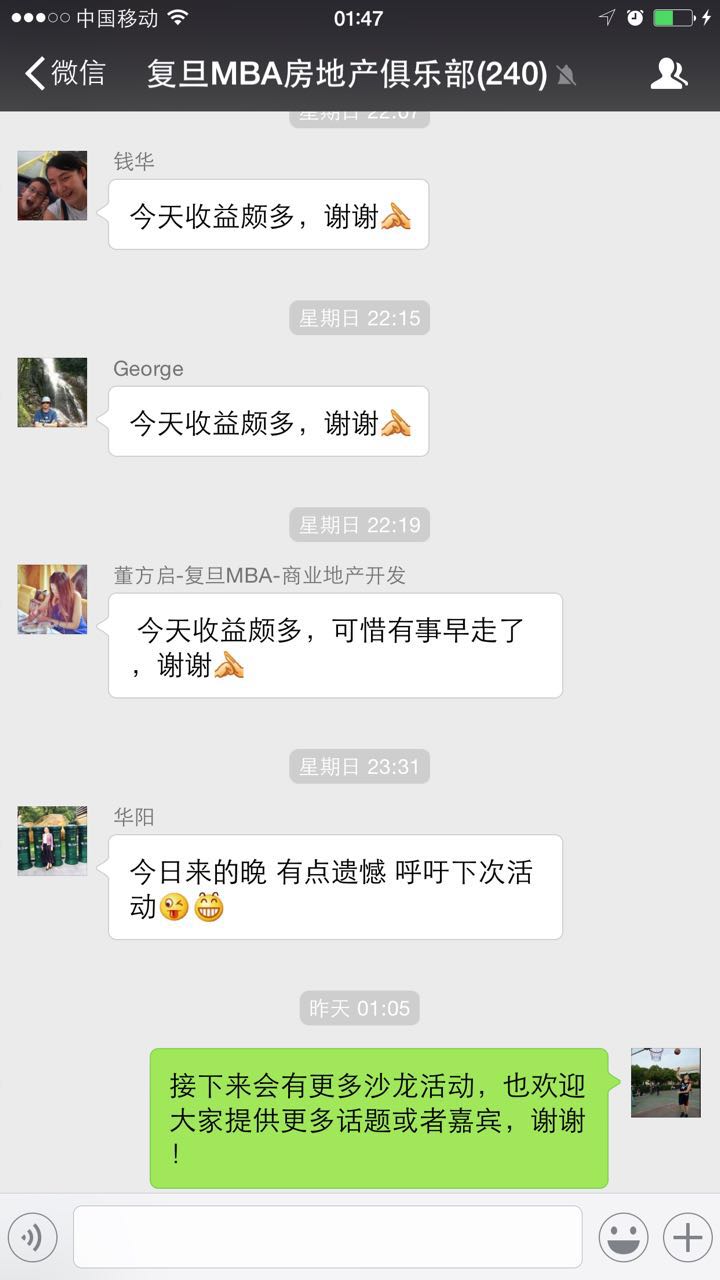This screenshot has height=1280, width=720.
Task: Open the plus attachment menu
Action: (687, 1238)
